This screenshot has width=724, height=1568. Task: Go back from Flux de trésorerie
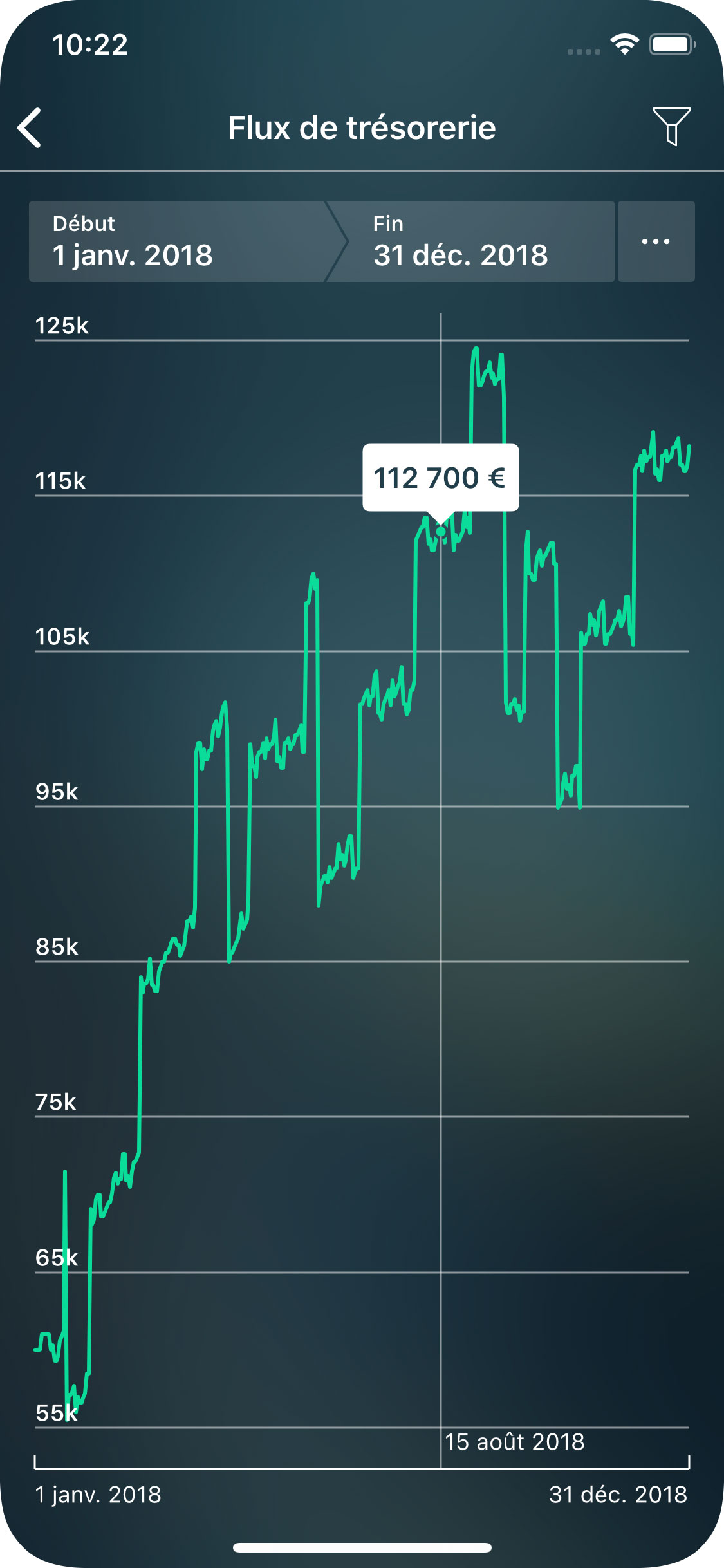coord(30,127)
